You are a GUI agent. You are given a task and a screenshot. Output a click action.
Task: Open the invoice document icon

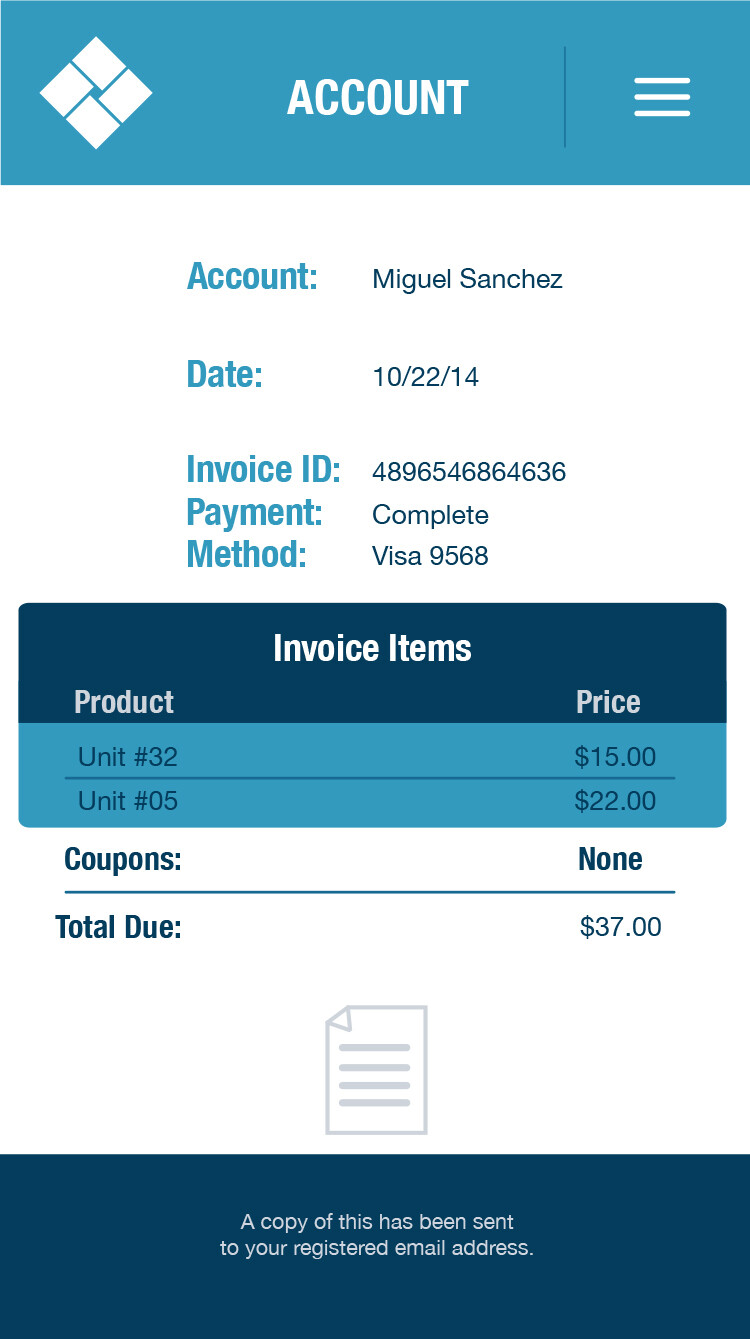(377, 1070)
